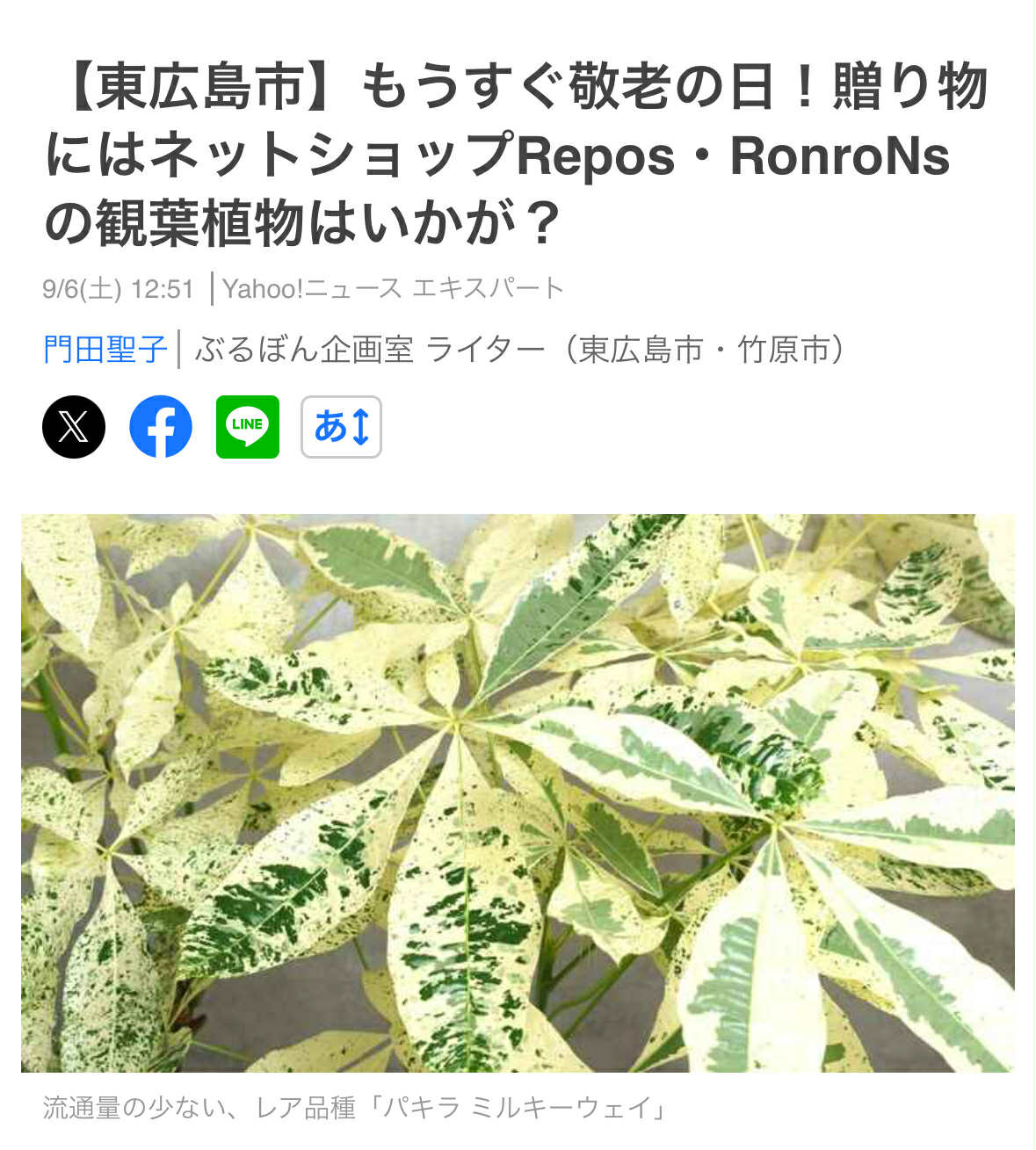Viewport: 1036px width, 1150px height.
Task: Open author 門田聖子's profile link
Action: click(x=105, y=350)
